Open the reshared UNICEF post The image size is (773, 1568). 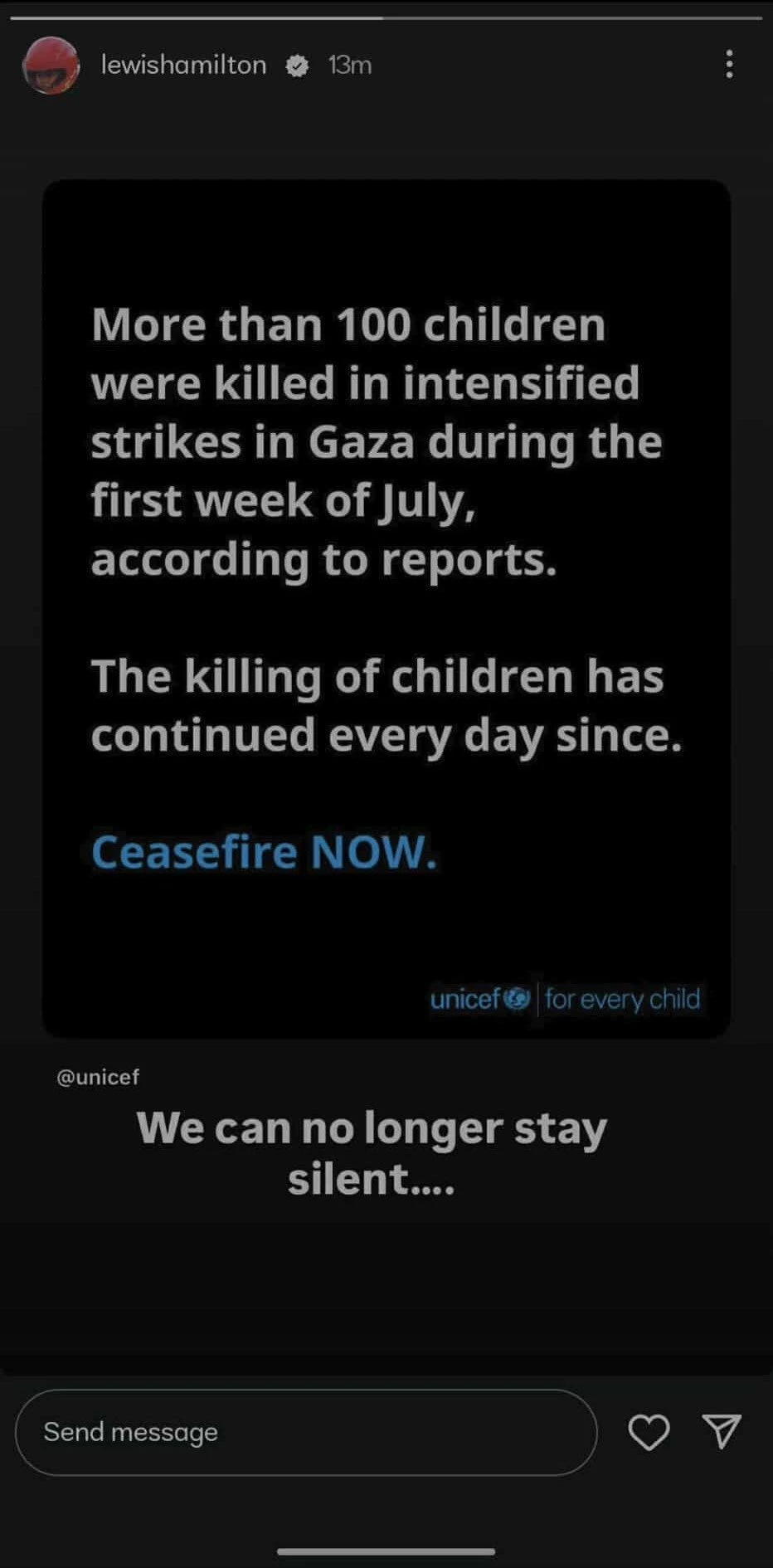coord(386,608)
